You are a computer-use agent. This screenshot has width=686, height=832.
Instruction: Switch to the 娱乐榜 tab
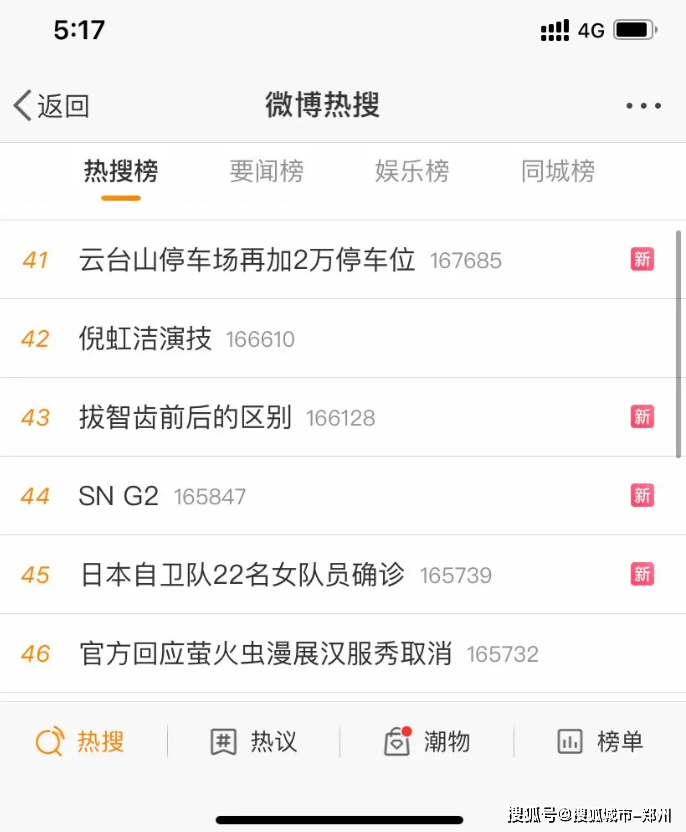point(412,171)
